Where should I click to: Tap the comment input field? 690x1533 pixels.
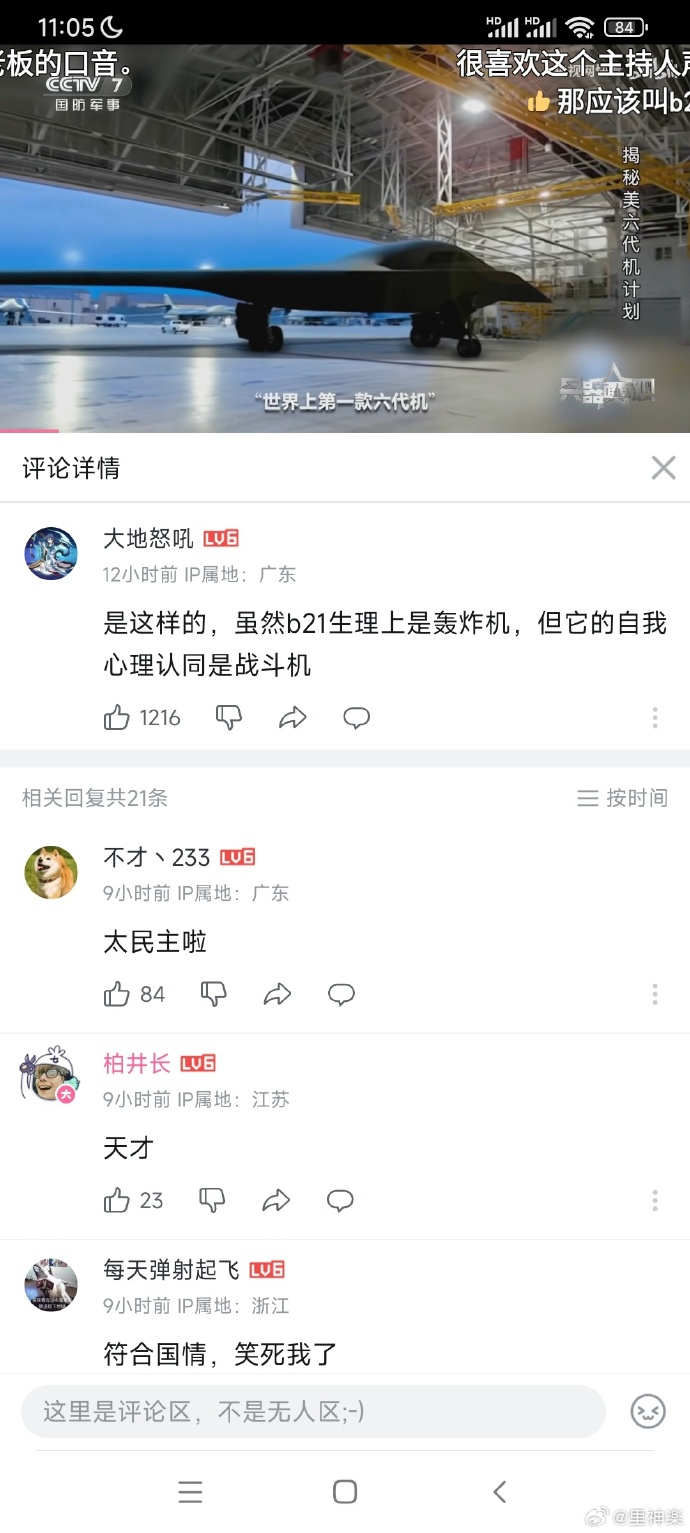coord(314,1411)
